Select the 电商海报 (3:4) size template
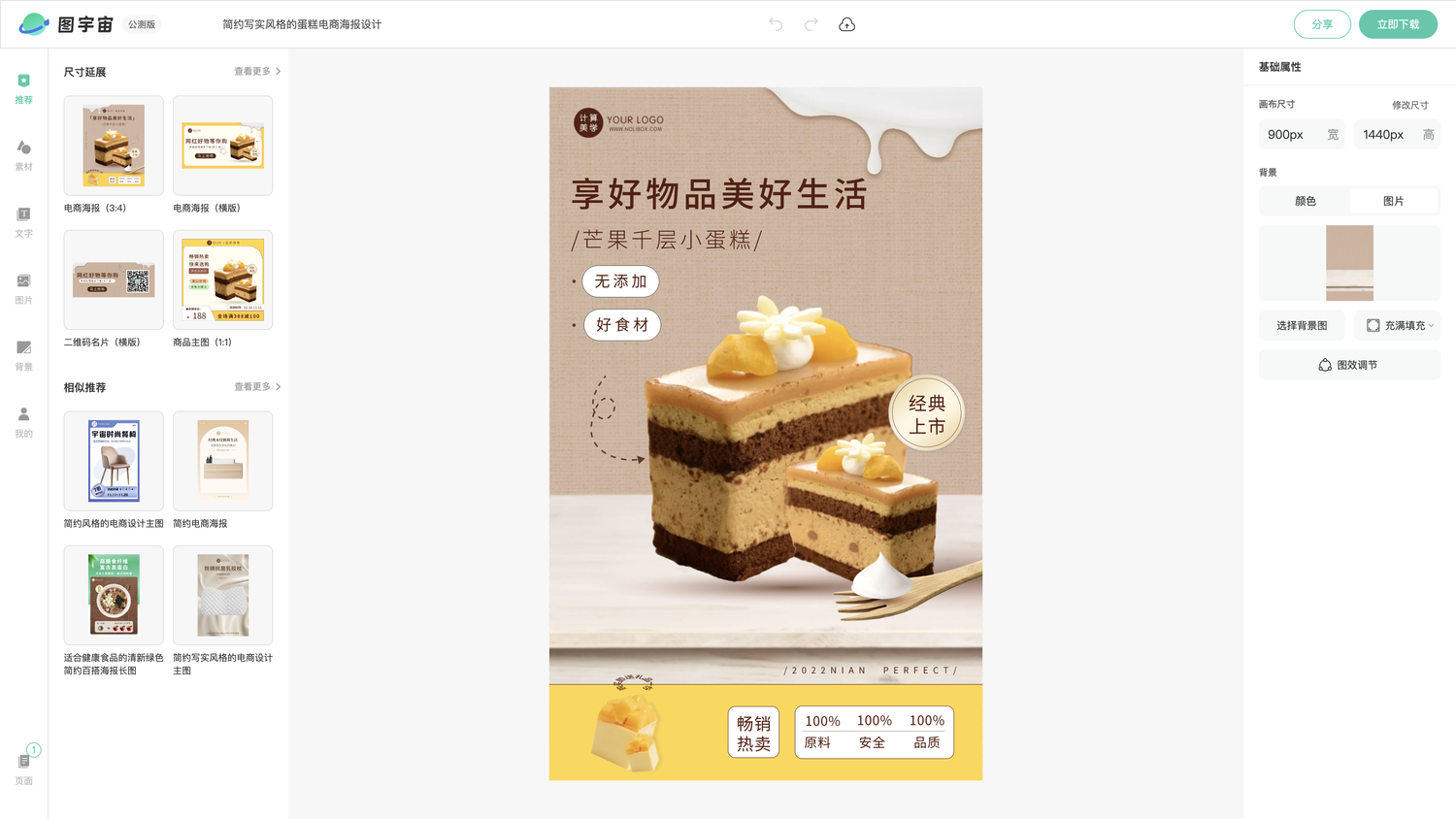The height and width of the screenshot is (819, 1456). click(x=114, y=146)
